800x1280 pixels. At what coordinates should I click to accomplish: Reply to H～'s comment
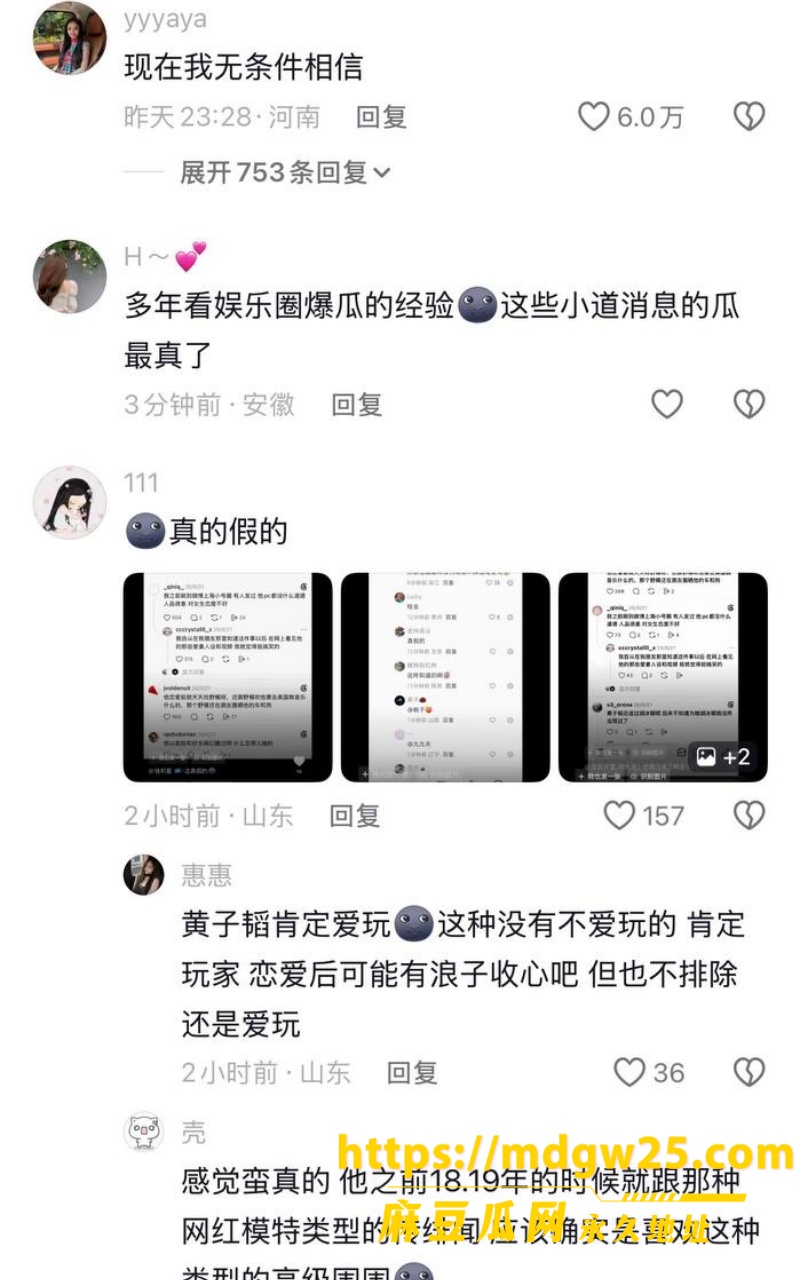[x=357, y=404]
